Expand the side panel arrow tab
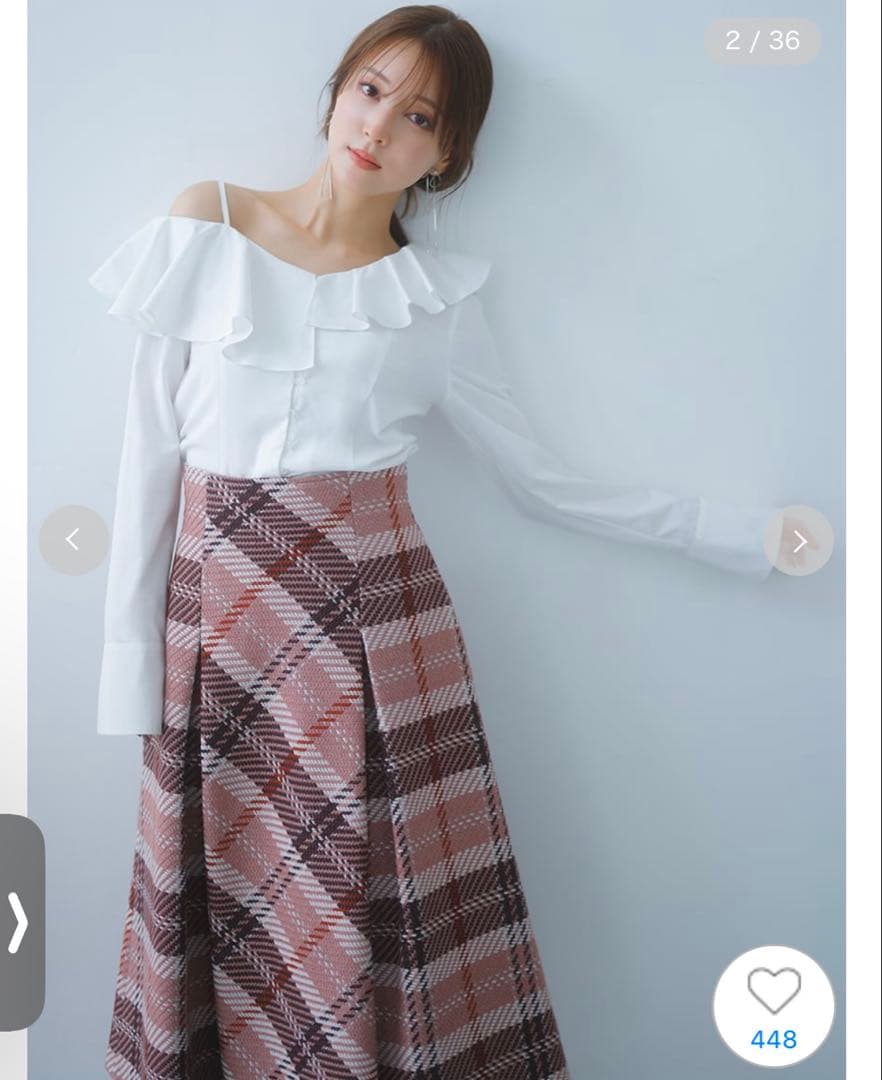This screenshot has height=1080, width=882. (20, 922)
